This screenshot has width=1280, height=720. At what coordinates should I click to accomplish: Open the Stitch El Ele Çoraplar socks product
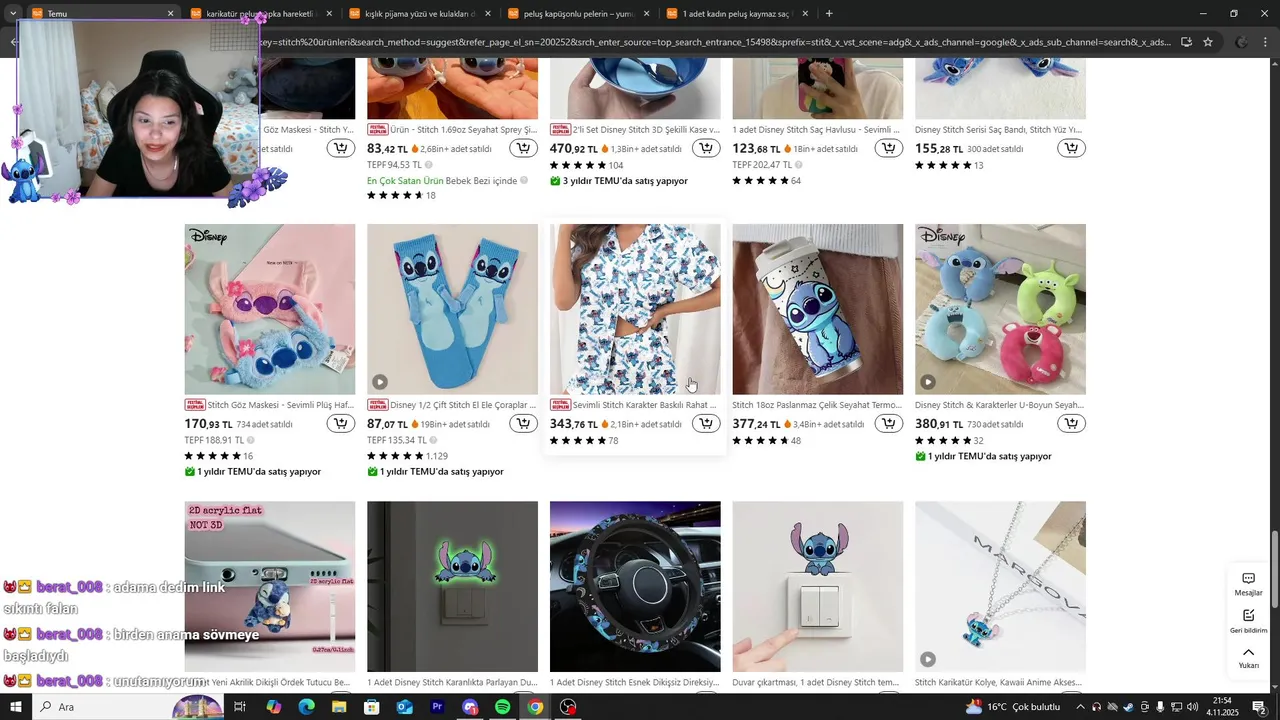coord(452,309)
